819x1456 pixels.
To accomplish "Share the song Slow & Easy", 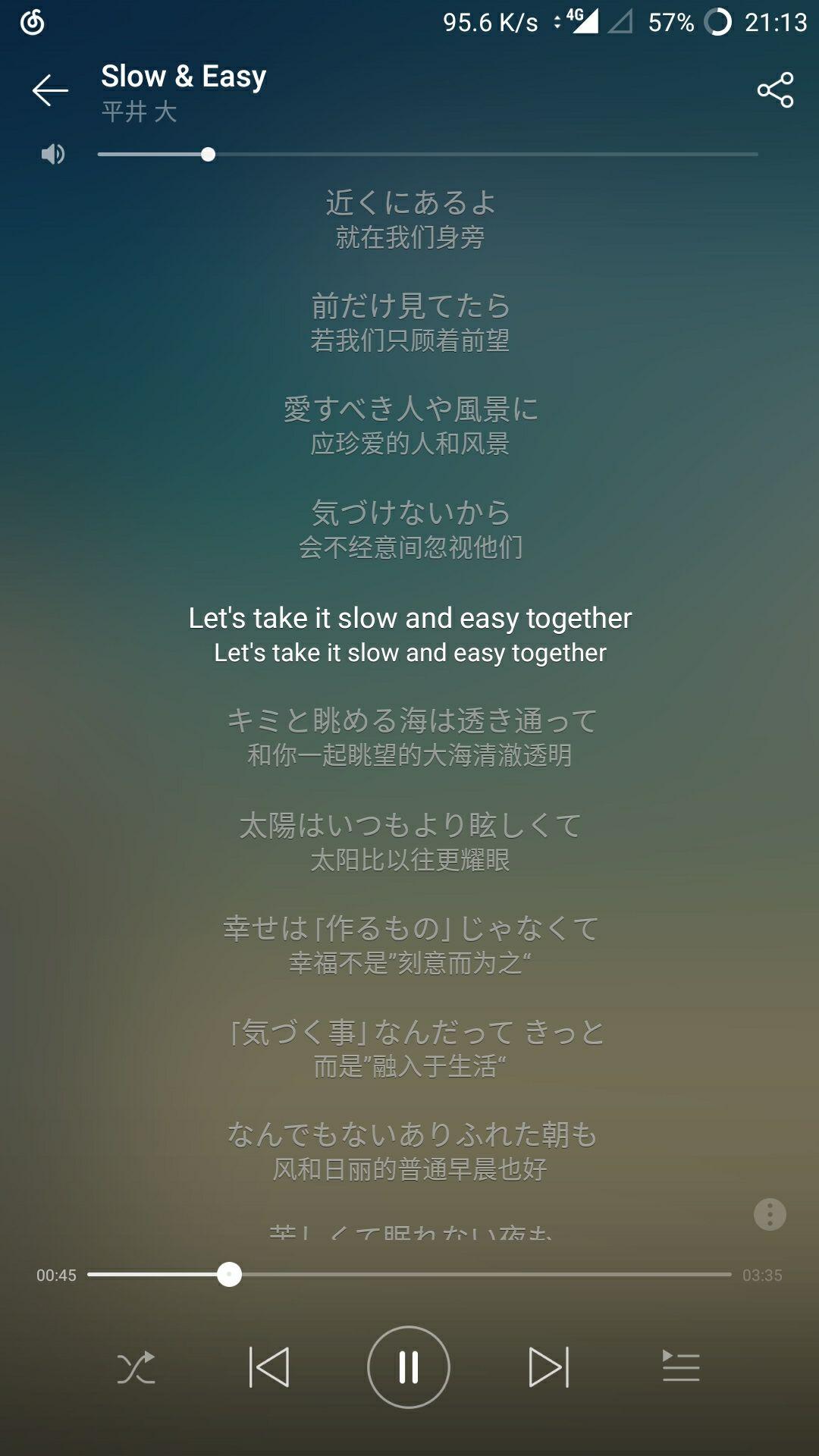I will coord(775,90).
